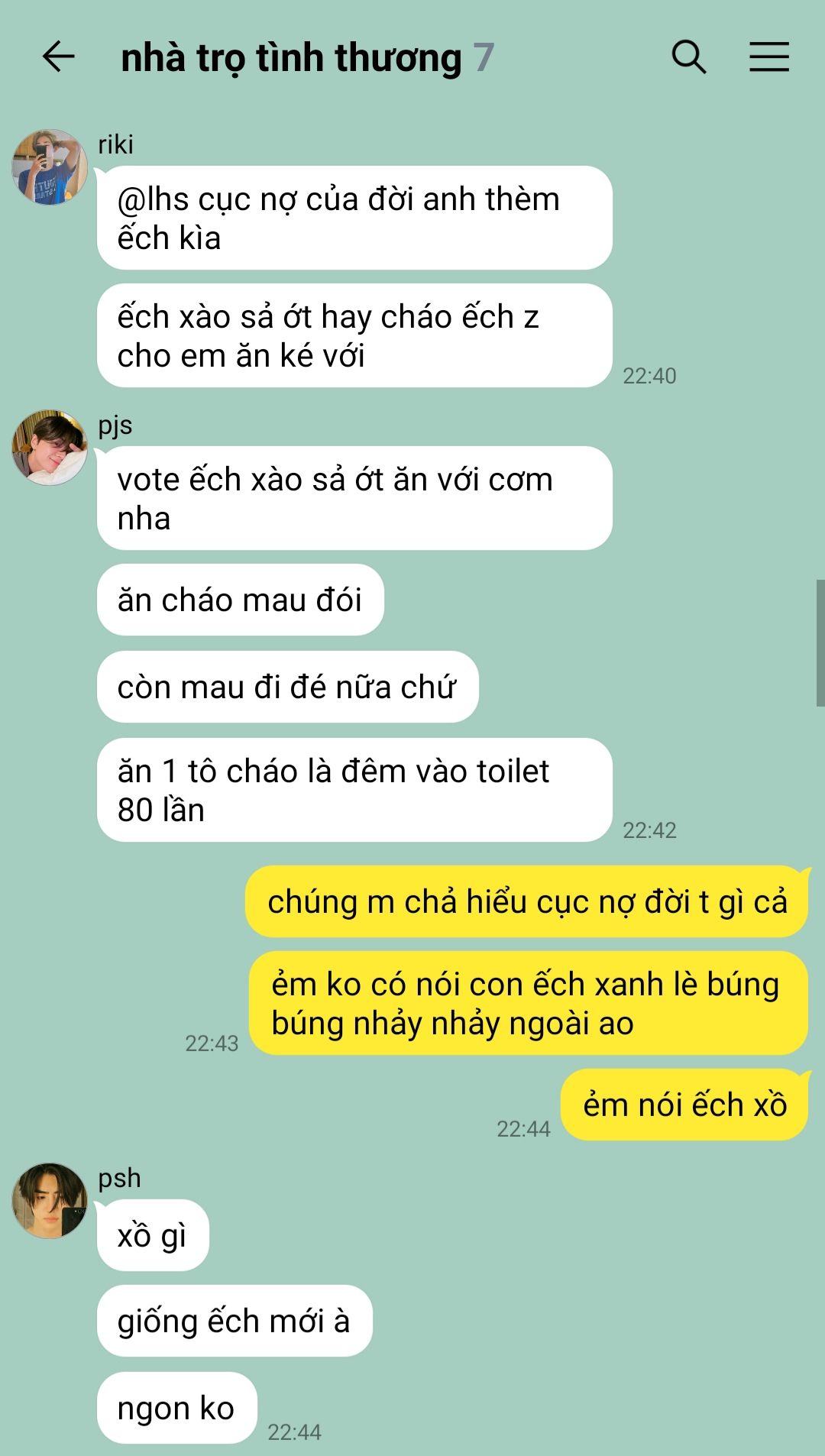Go back from the group chat
Image resolution: width=825 pixels, height=1456 pixels.
[58, 57]
